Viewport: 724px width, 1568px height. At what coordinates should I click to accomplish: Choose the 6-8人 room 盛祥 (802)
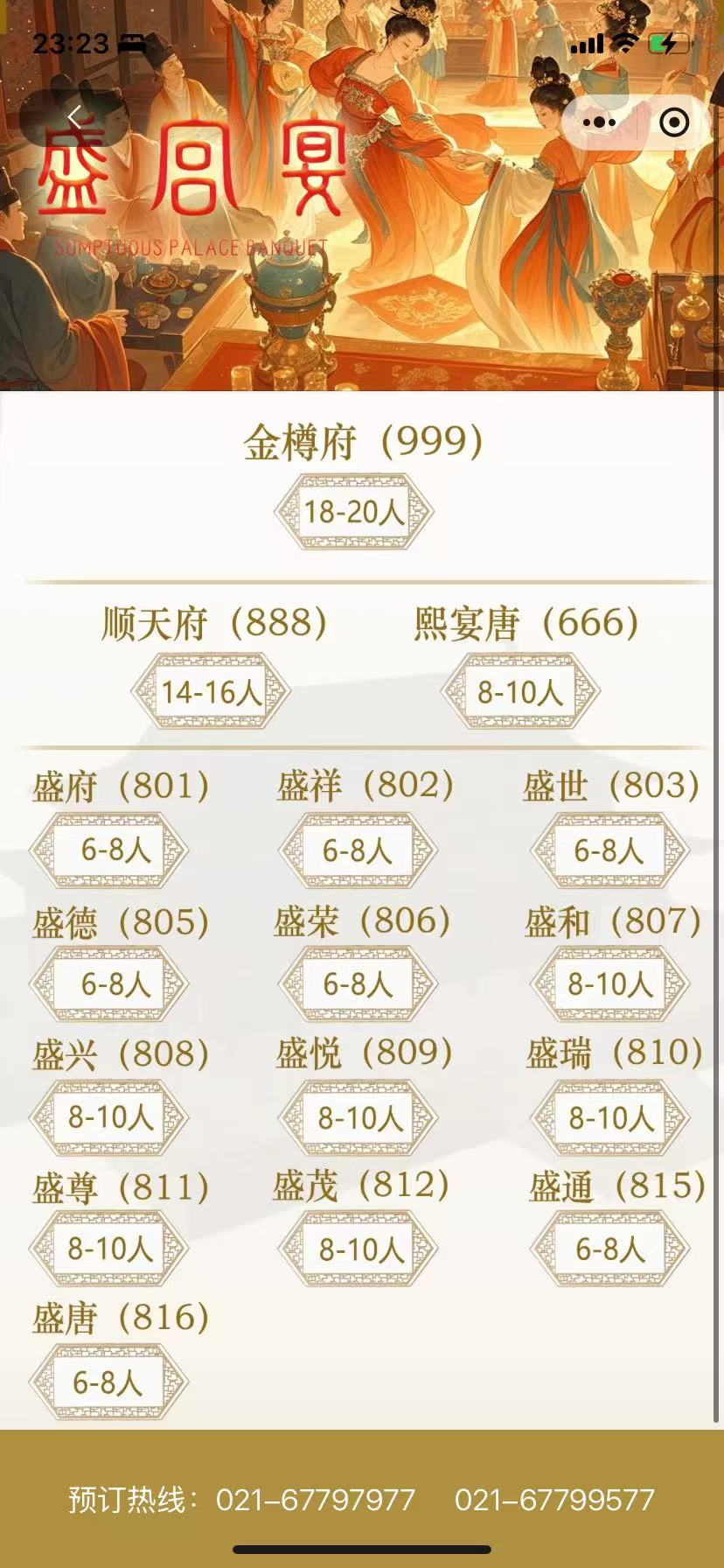(357, 850)
